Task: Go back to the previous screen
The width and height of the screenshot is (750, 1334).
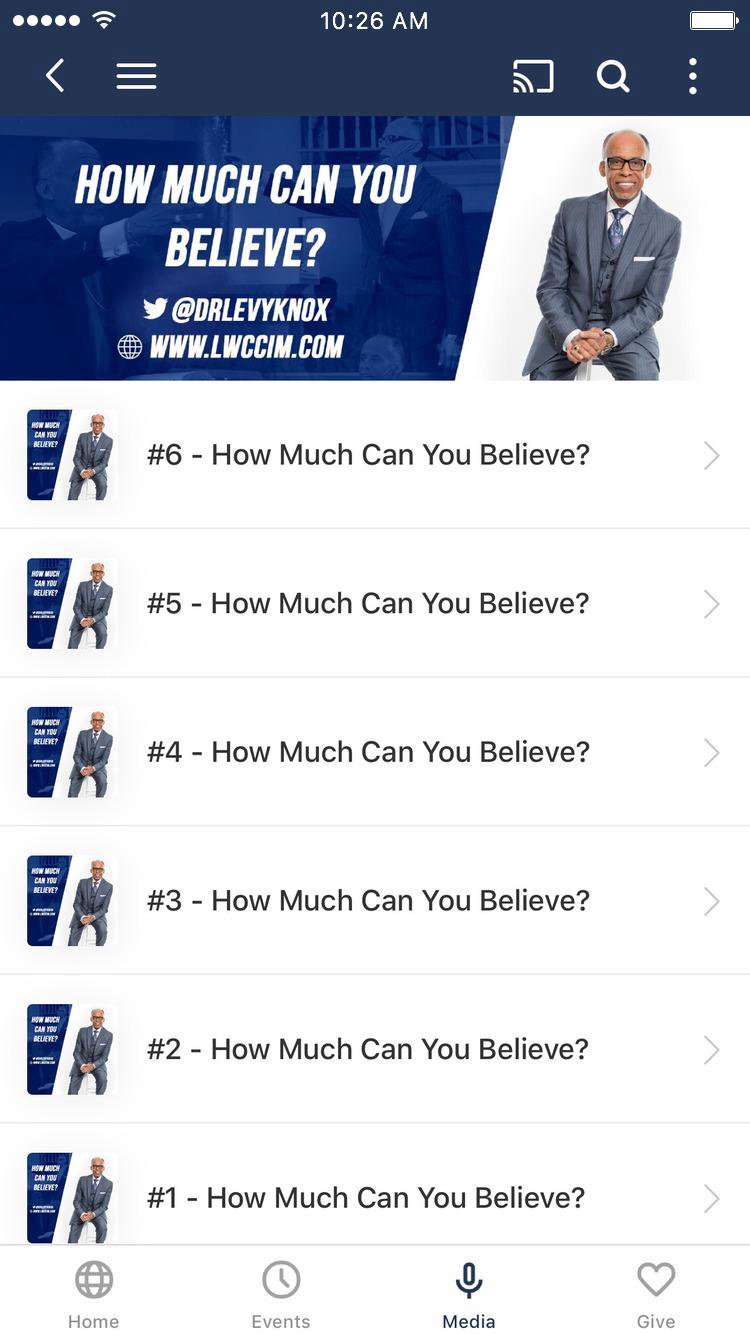Action: click(55, 76)
